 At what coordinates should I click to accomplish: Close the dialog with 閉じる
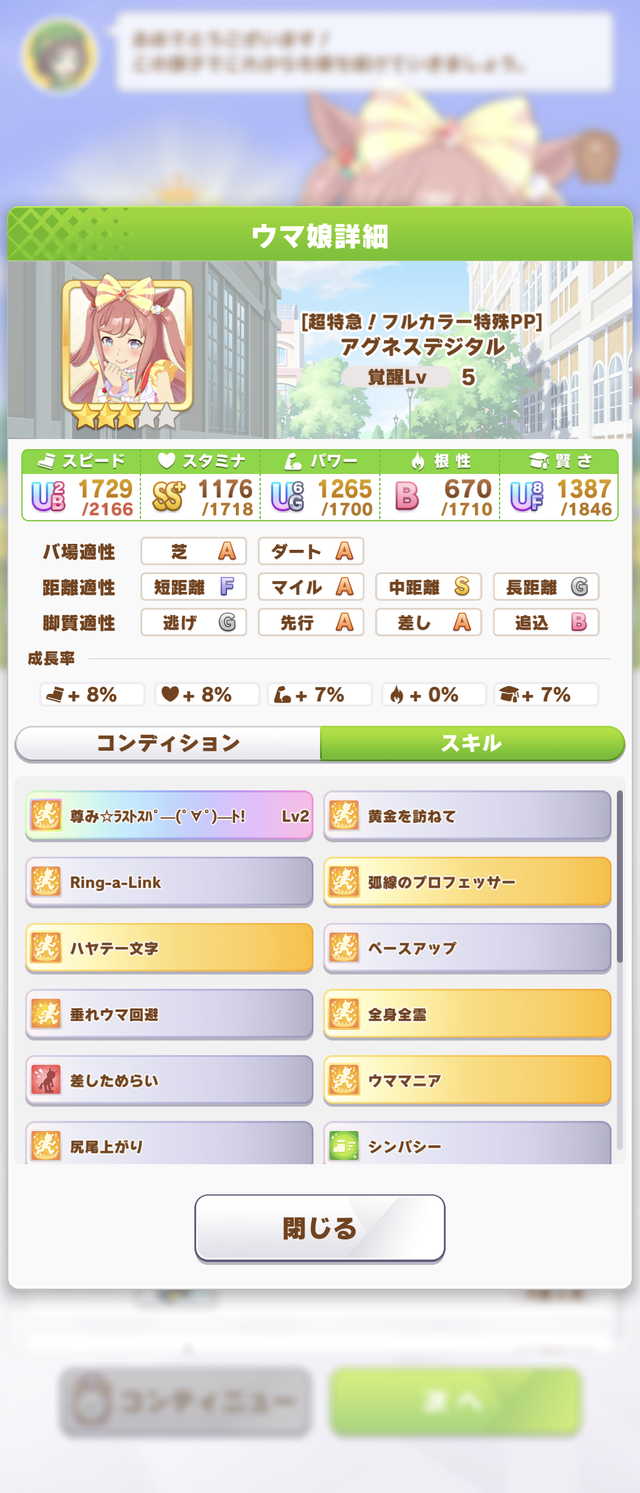[319, 1228]
